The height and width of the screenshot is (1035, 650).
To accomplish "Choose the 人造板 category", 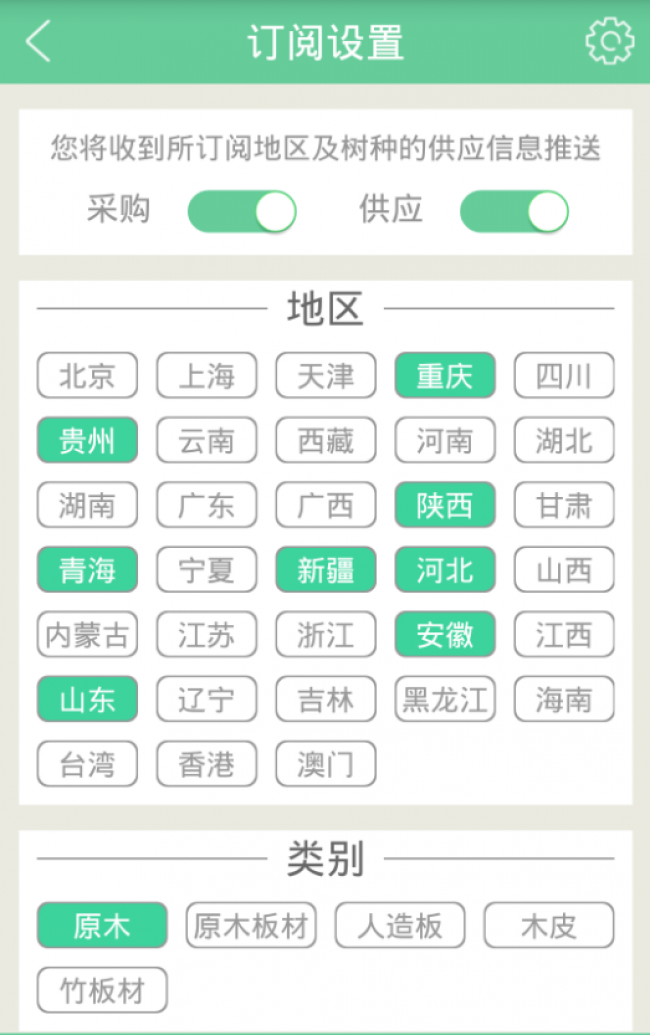I will (400, 926).
